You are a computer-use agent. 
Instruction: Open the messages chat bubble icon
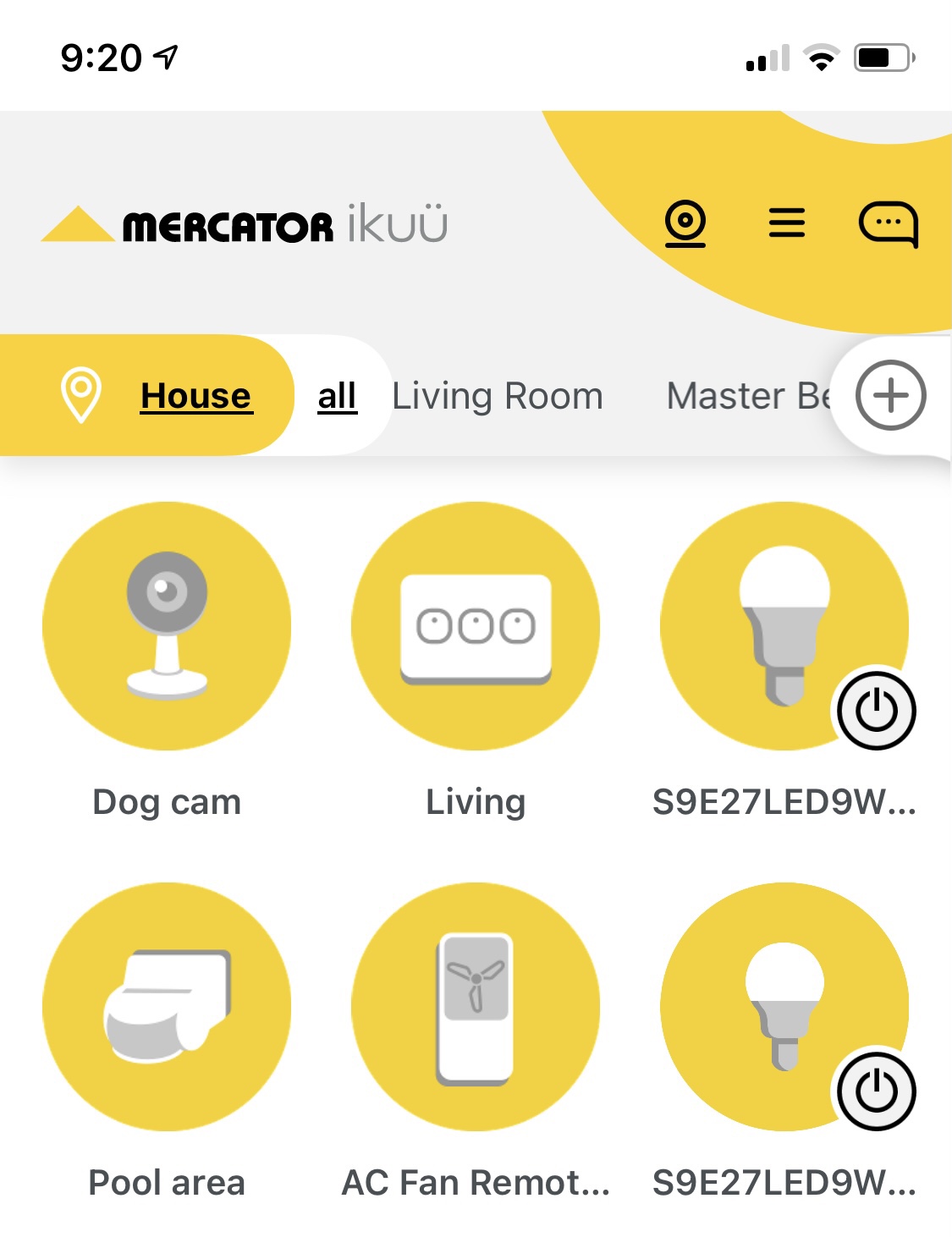(x=888, y=224)
